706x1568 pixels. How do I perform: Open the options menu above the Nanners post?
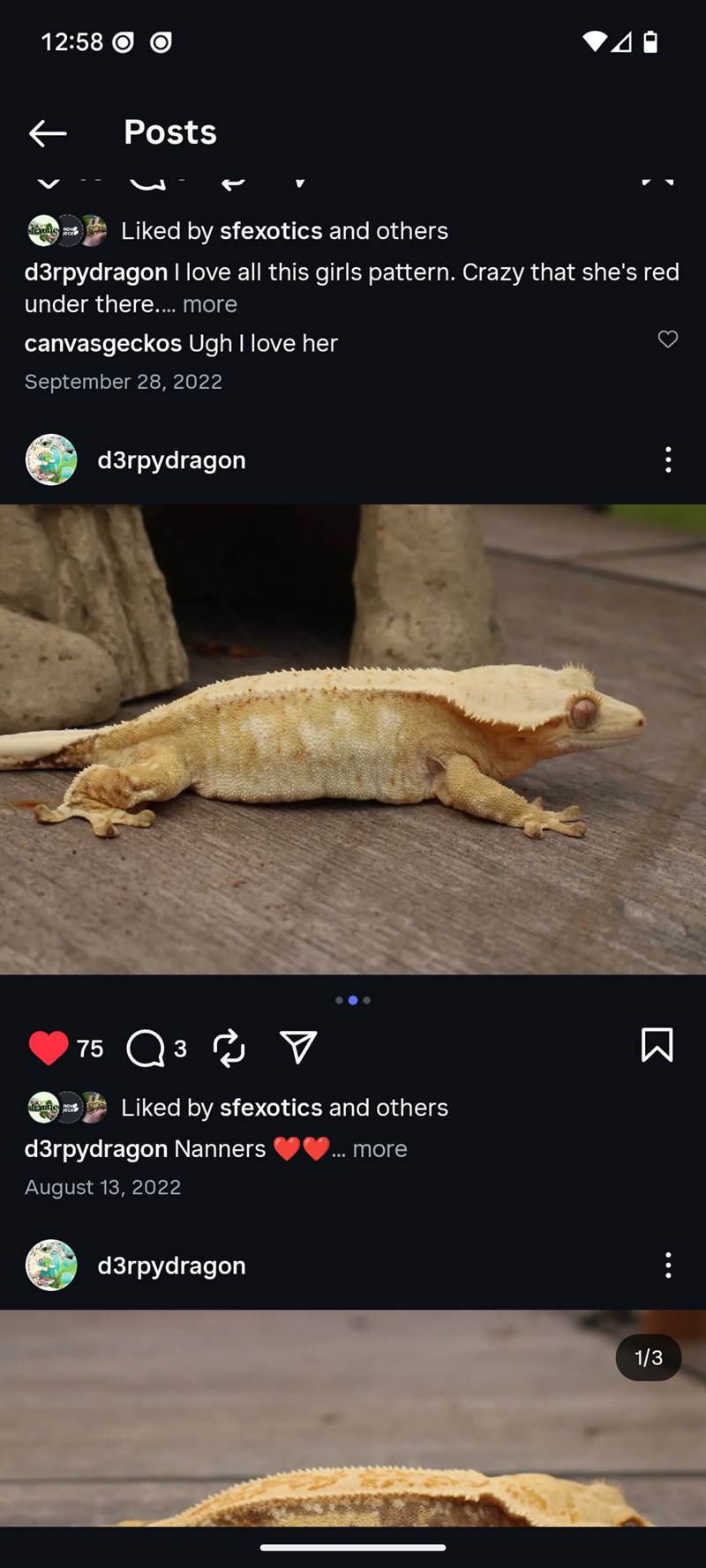click(668, 459)
